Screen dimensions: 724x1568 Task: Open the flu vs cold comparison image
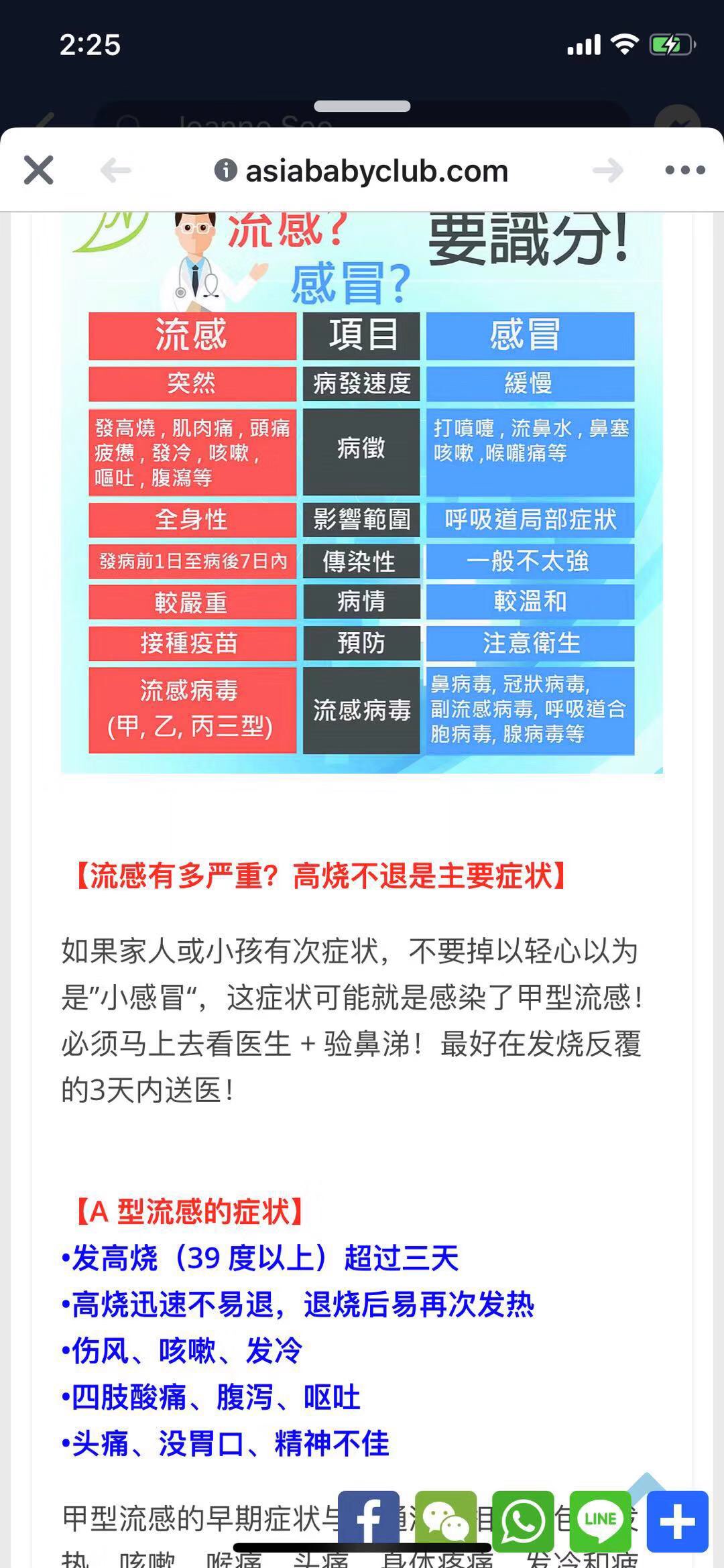[x=362, y=493]
